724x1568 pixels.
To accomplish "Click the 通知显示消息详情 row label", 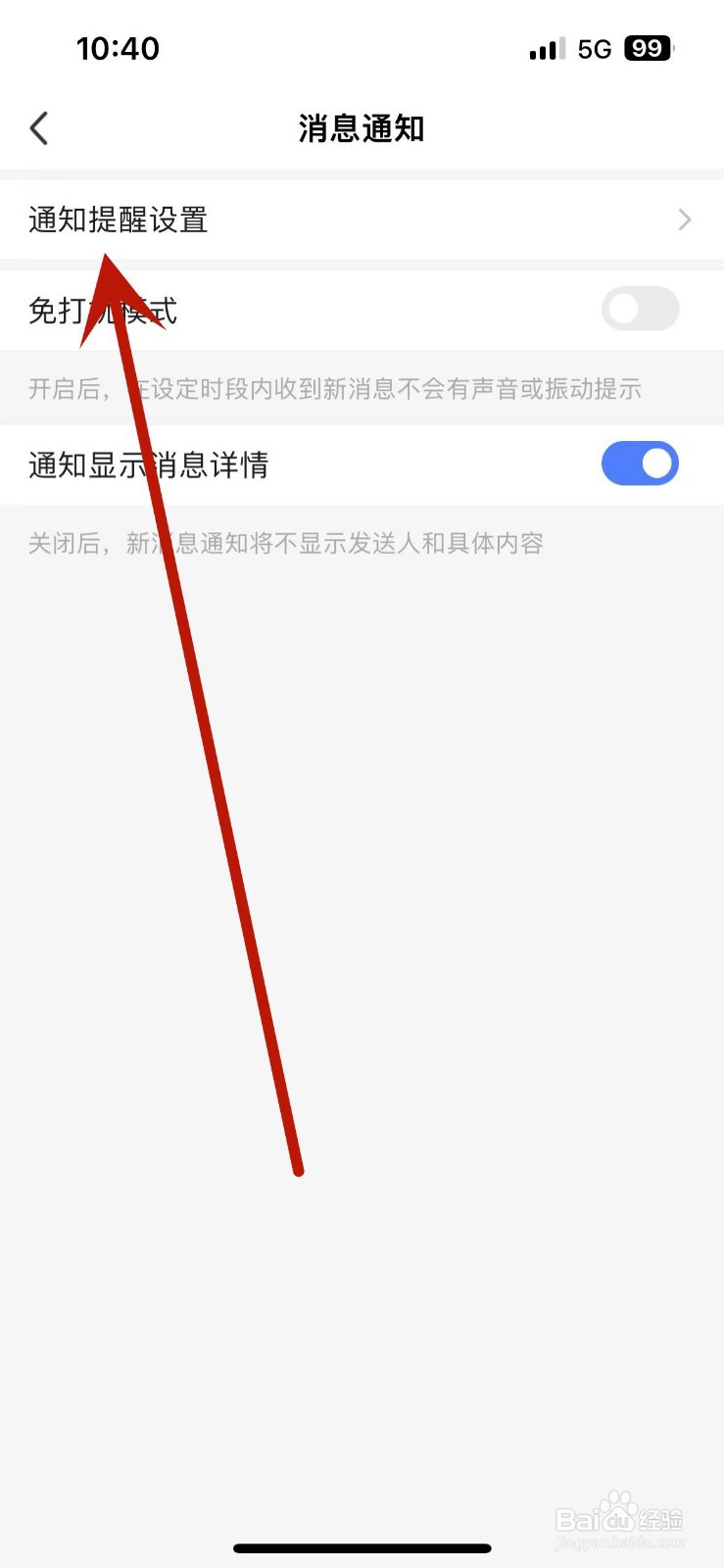I will point(147,464).
